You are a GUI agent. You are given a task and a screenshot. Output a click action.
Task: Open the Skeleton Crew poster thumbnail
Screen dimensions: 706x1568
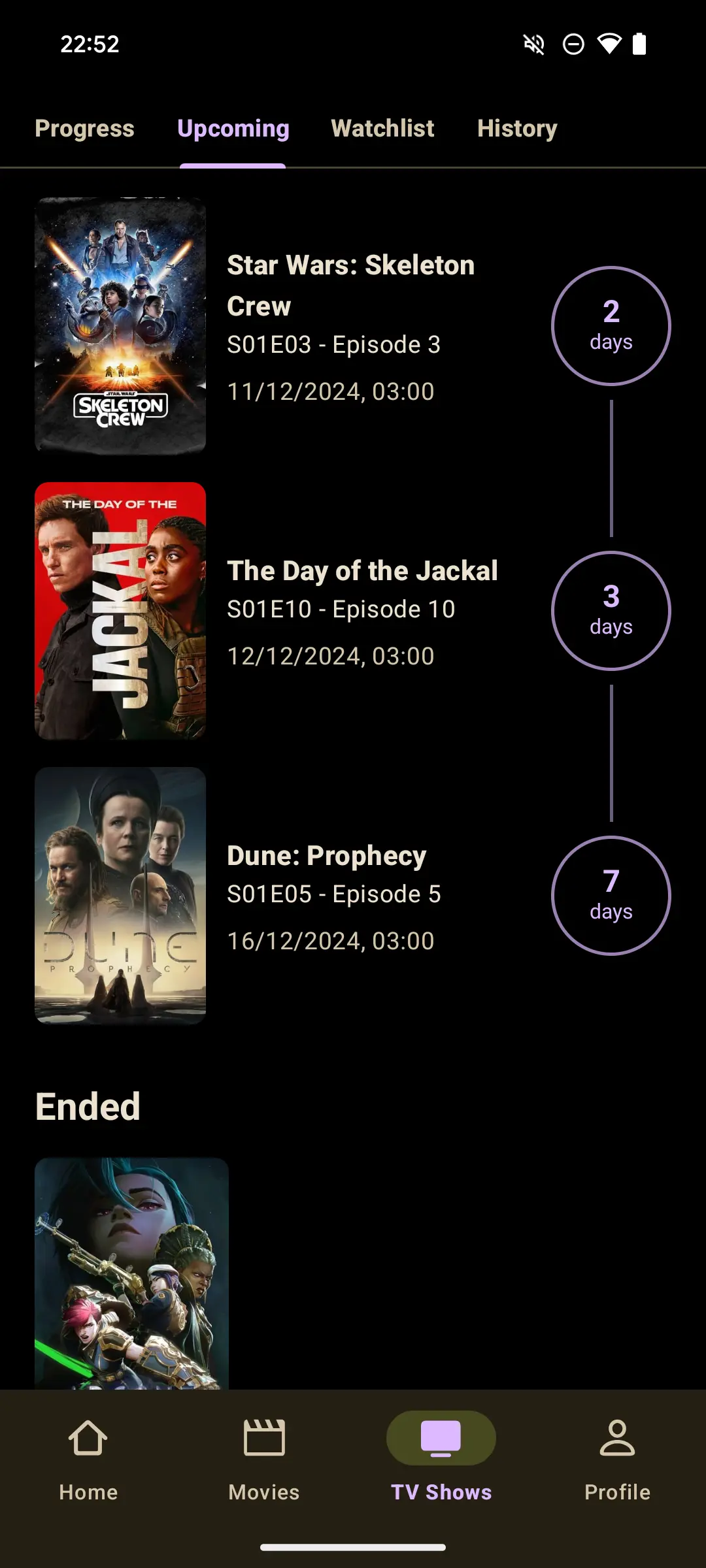(120, 325)
